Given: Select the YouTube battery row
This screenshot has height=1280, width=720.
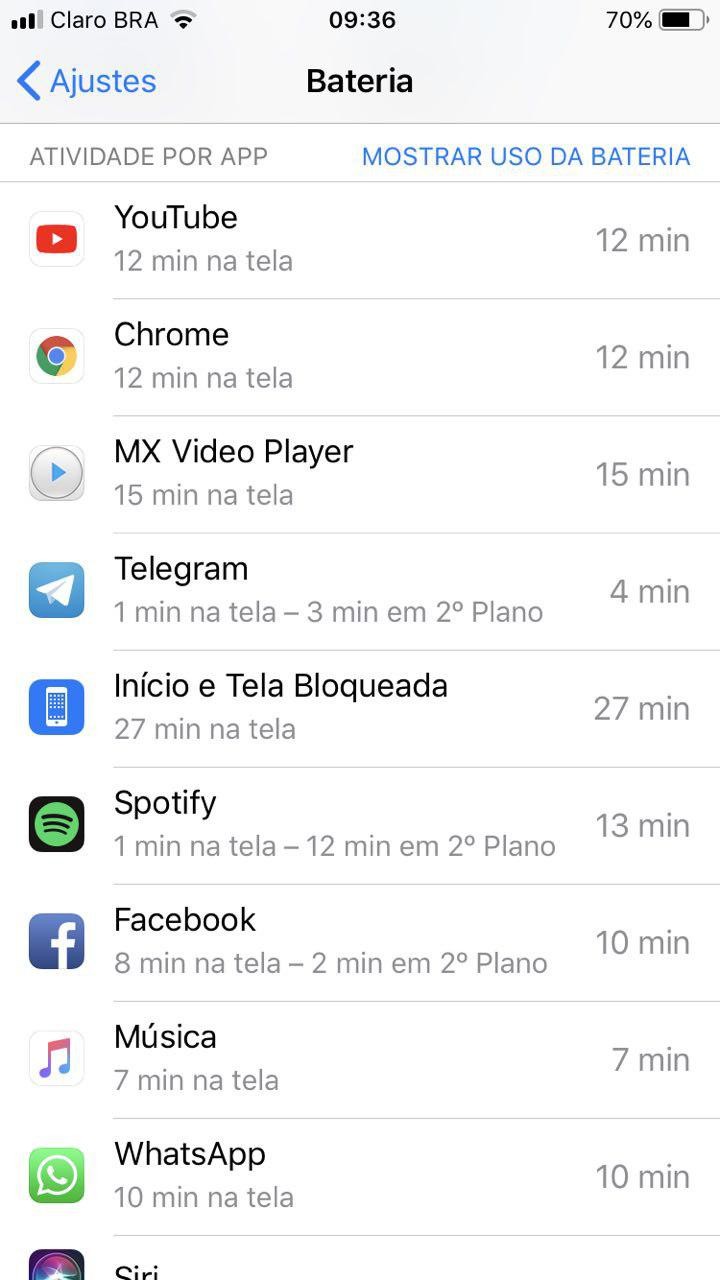Looking at the screenshot, I should [x=360, y=240].
